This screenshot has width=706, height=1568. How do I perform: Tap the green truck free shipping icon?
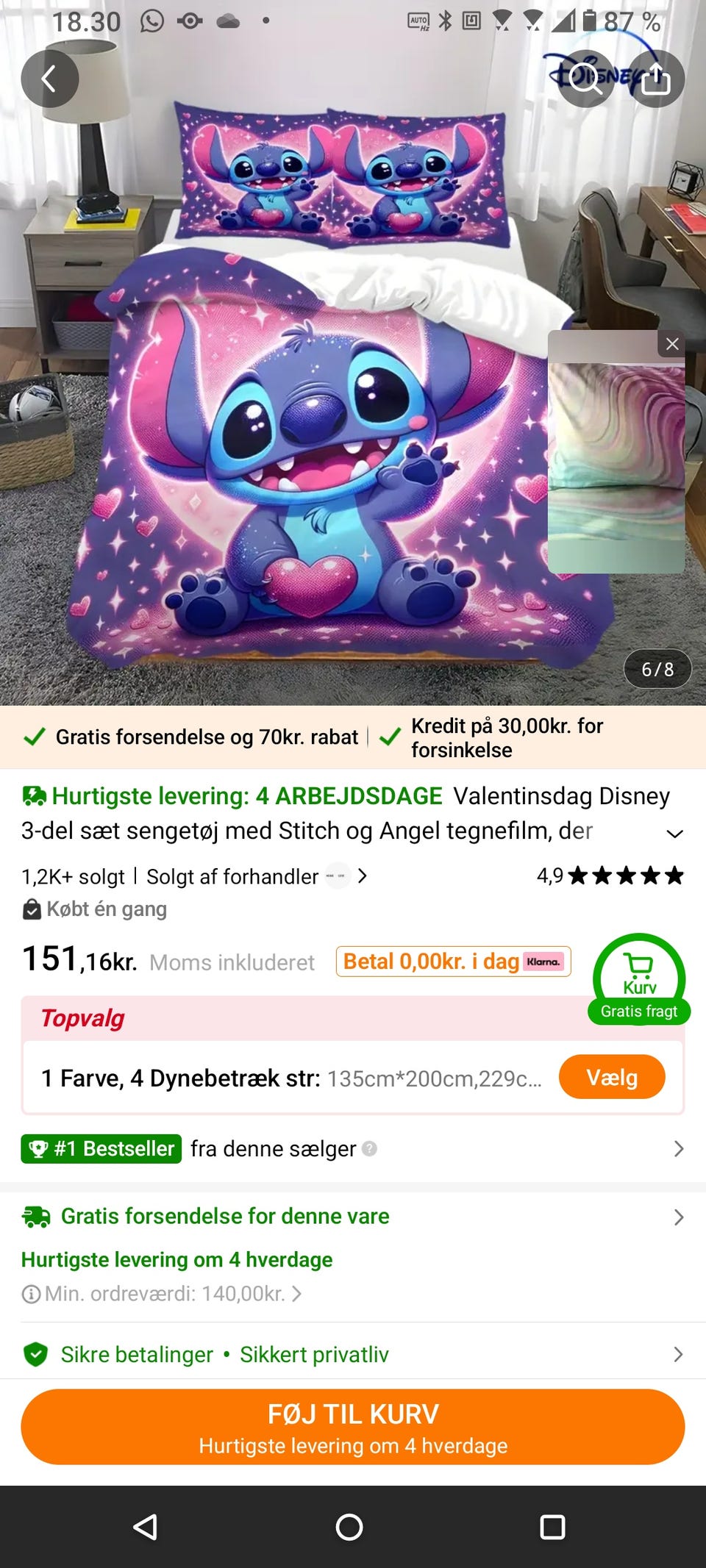pos(35,1217)
